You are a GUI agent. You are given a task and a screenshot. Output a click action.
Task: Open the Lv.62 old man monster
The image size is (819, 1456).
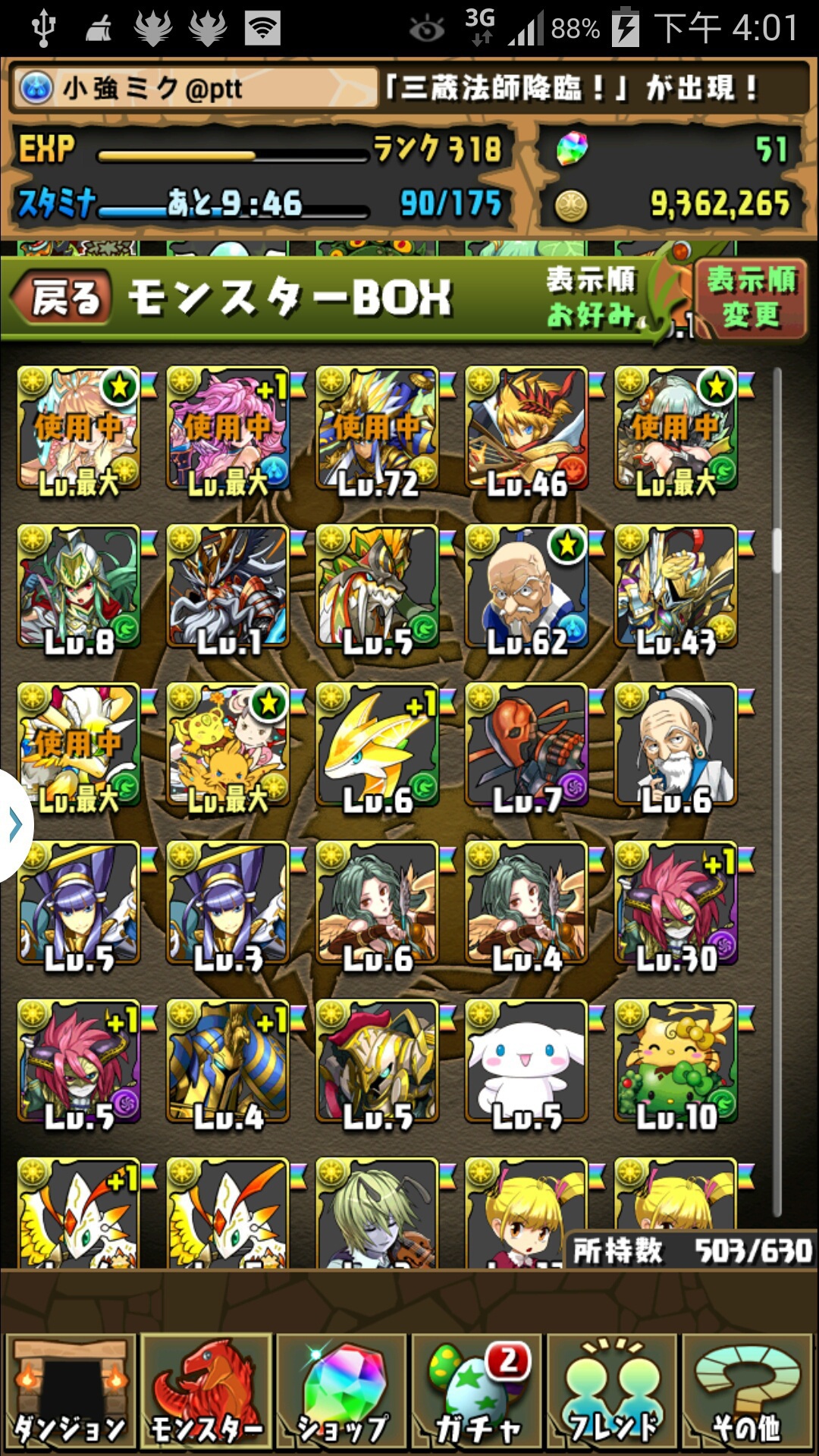click(526, 587)
